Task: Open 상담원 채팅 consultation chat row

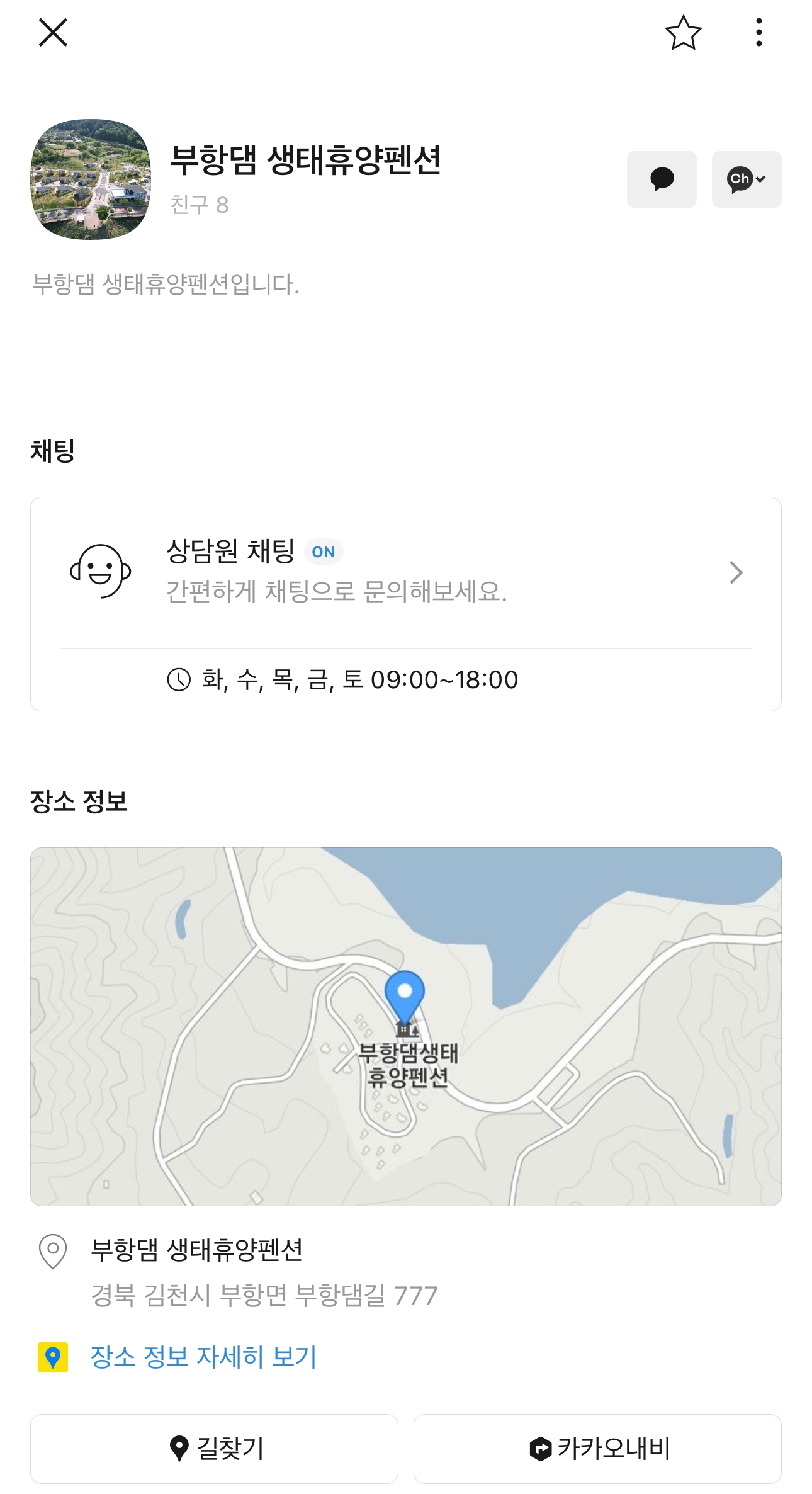Action: click(405, 572)
